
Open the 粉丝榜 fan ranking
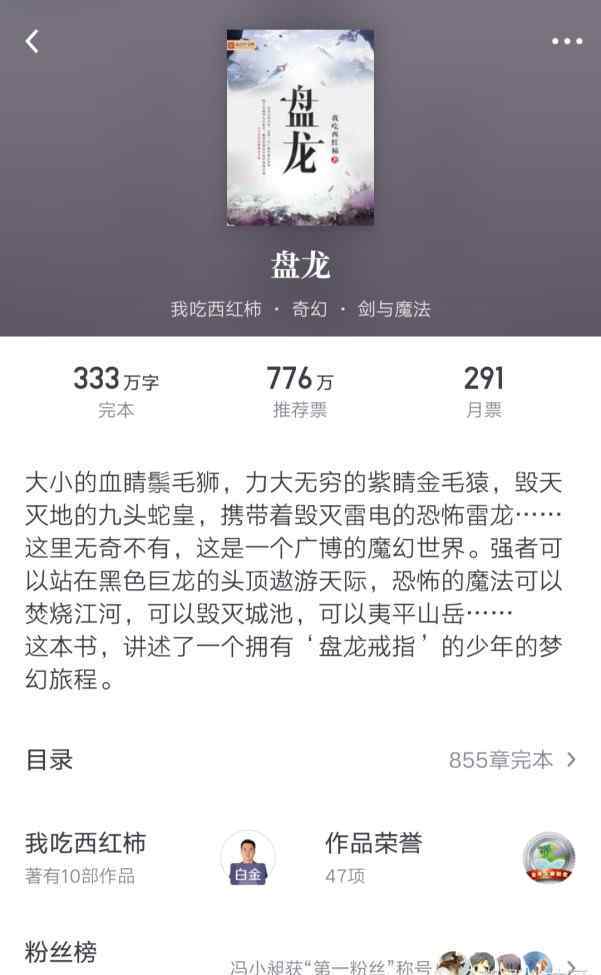[x=62, y=951]
